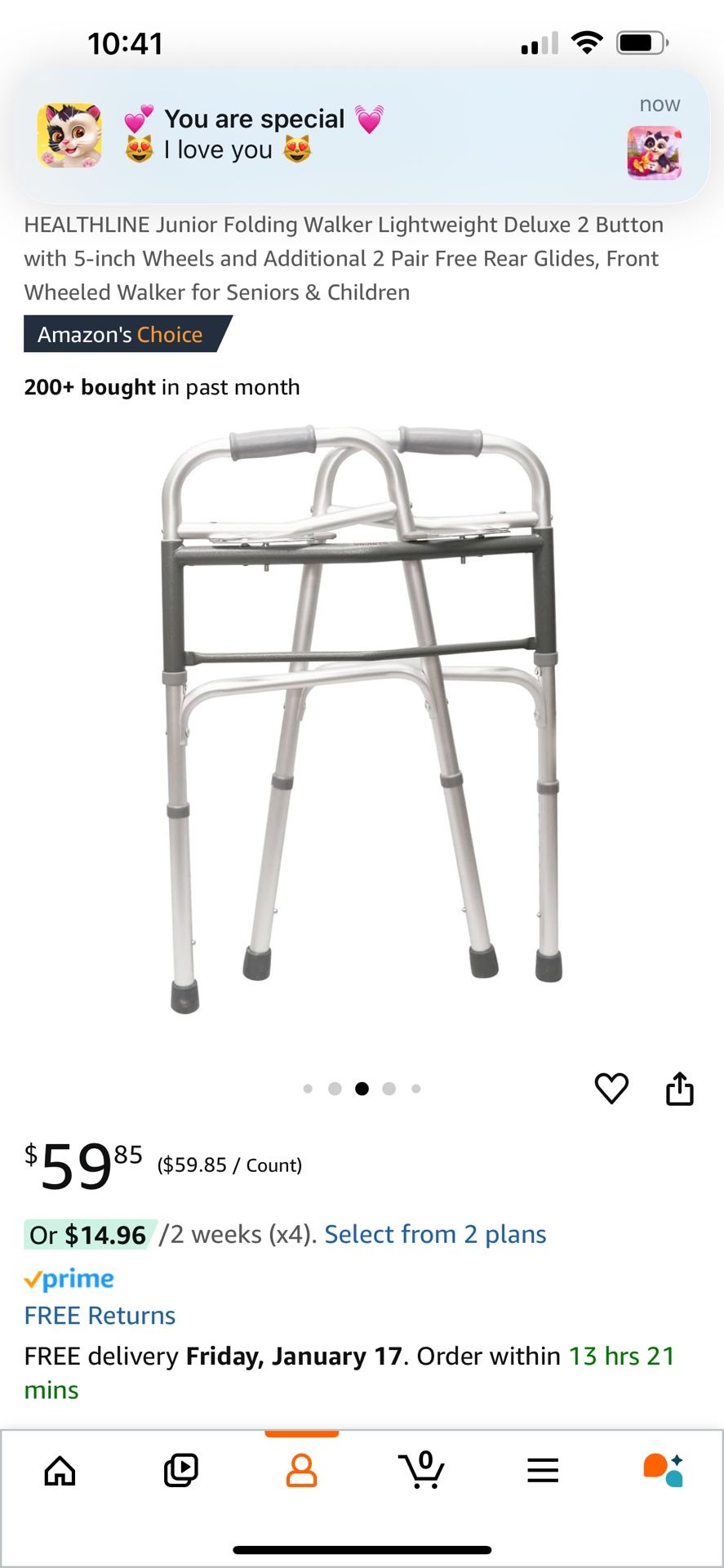
Task: Open the Inspire video feed tab
Action: point(180,1471)
